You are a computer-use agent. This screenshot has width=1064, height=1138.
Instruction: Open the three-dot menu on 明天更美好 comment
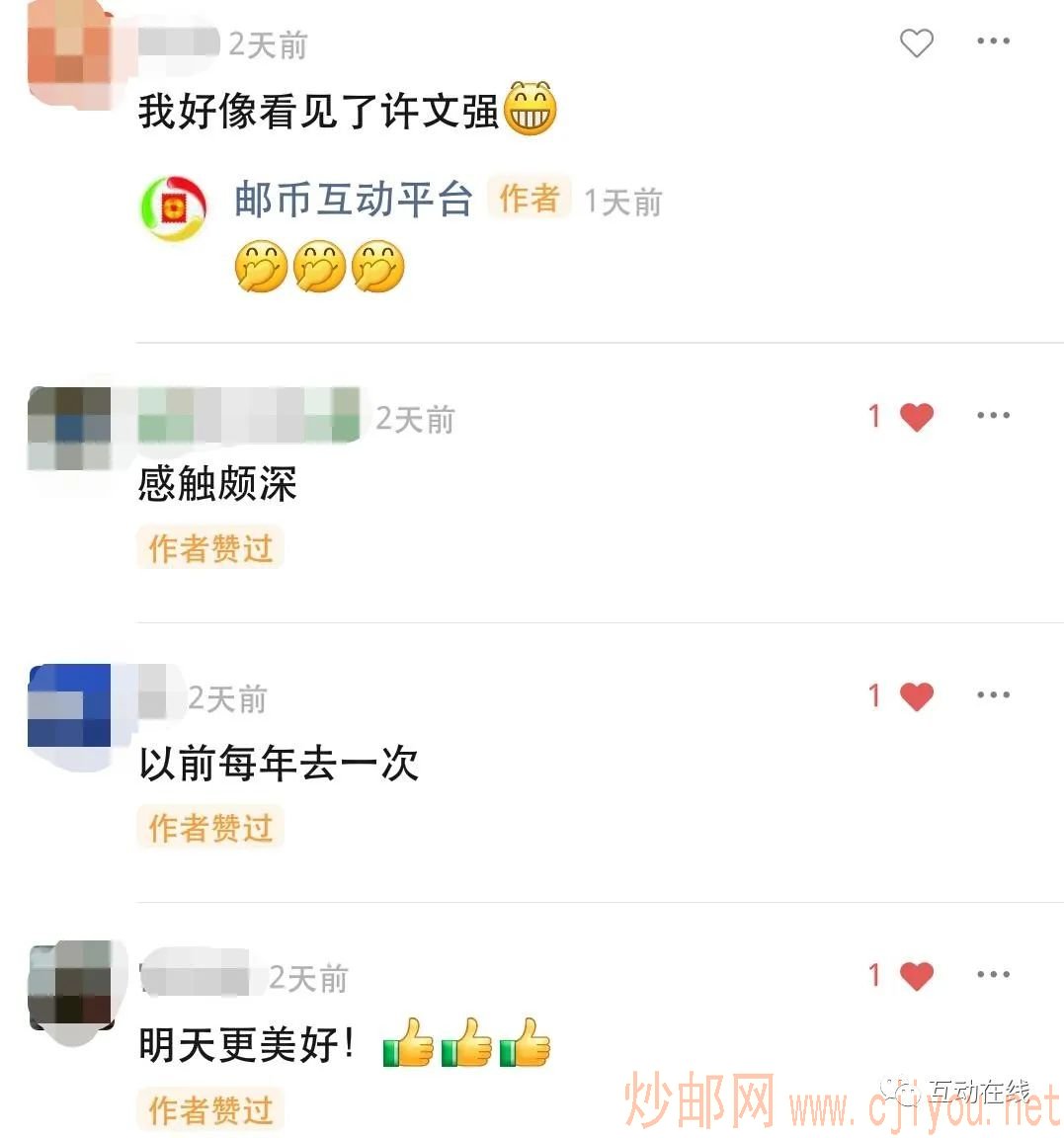[x=992, y=975]
